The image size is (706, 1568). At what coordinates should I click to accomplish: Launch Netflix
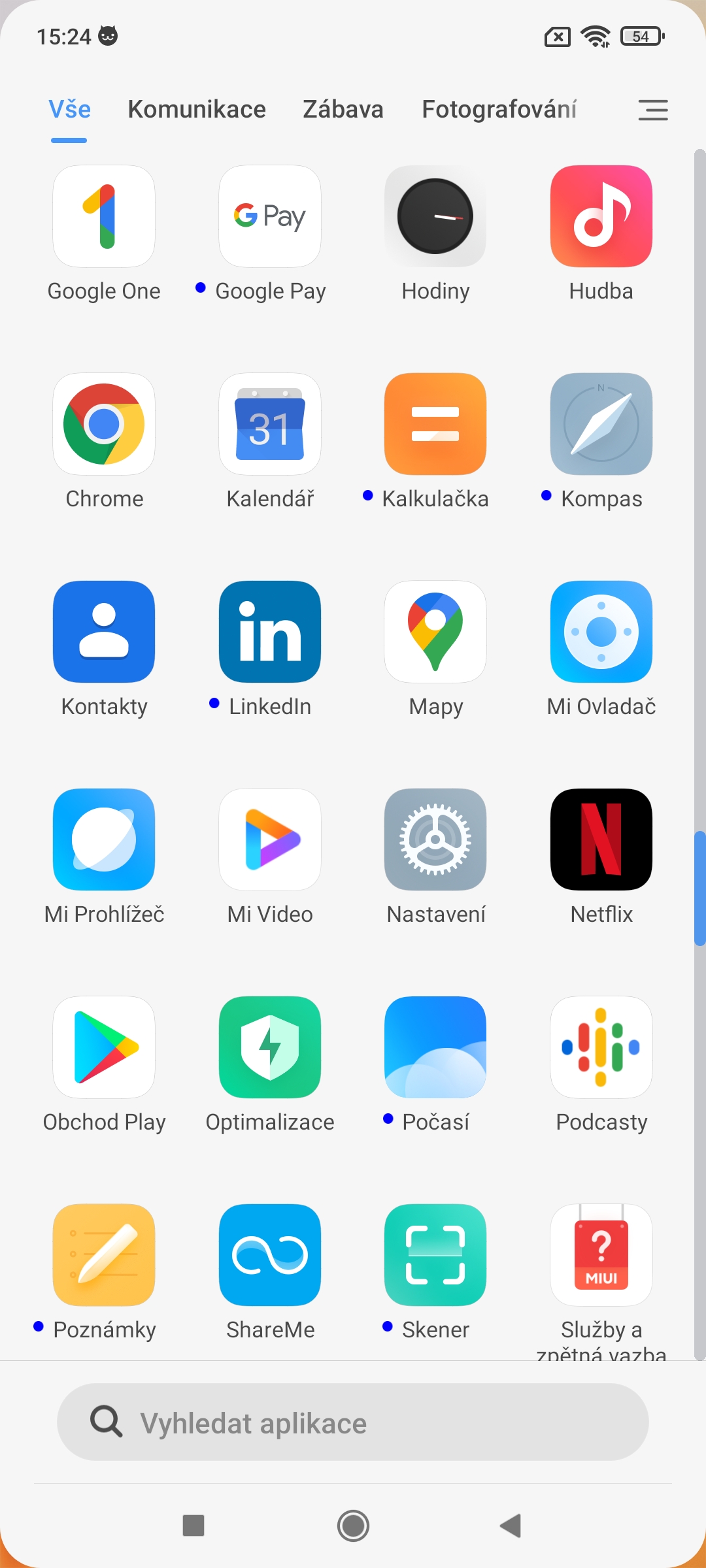(601, 840)
